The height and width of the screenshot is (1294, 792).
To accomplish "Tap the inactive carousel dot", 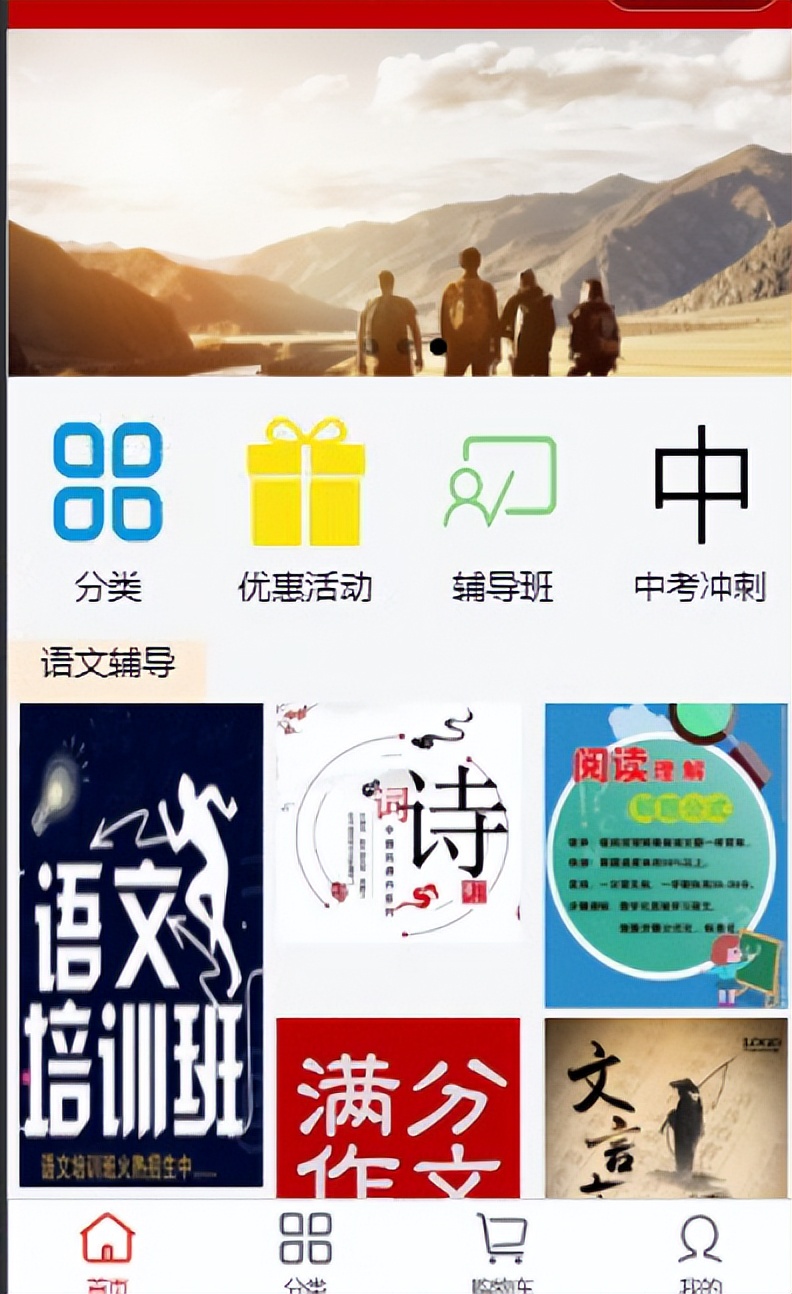I will click(x=400, y=347).
